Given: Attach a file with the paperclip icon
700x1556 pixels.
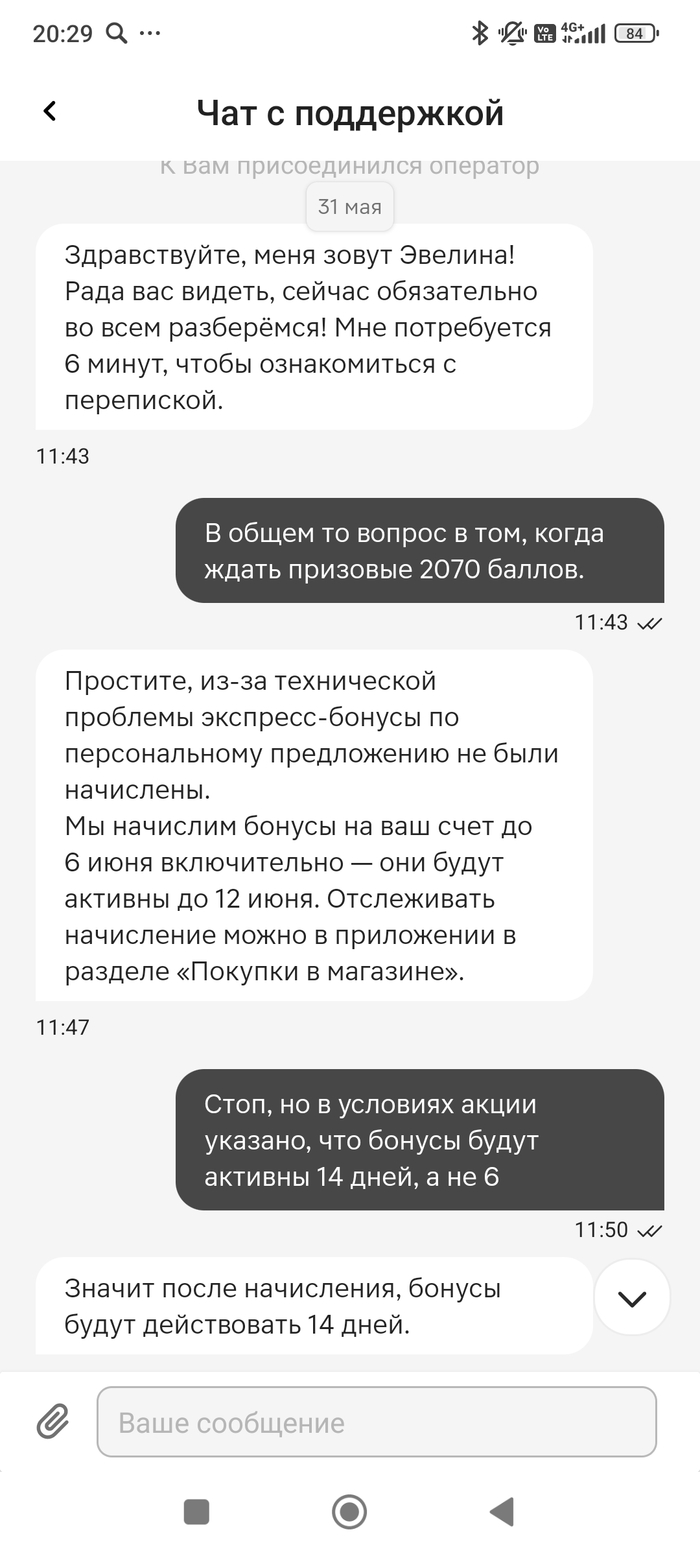Looking at the screenshot, I should tap(52, 1421).
